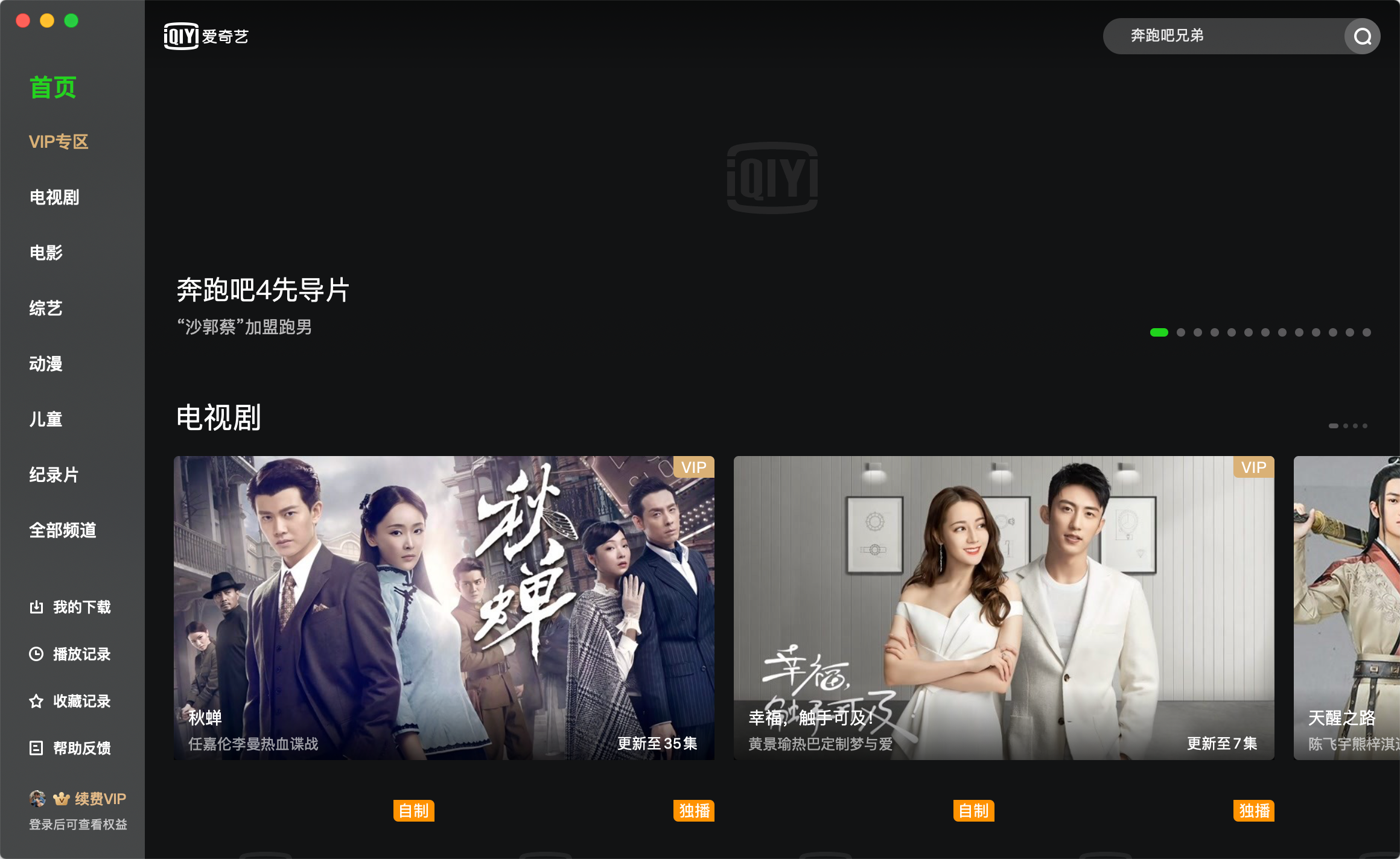Select the 综艺 channel
1400x859 pixels.
click(x=46, y=308)
